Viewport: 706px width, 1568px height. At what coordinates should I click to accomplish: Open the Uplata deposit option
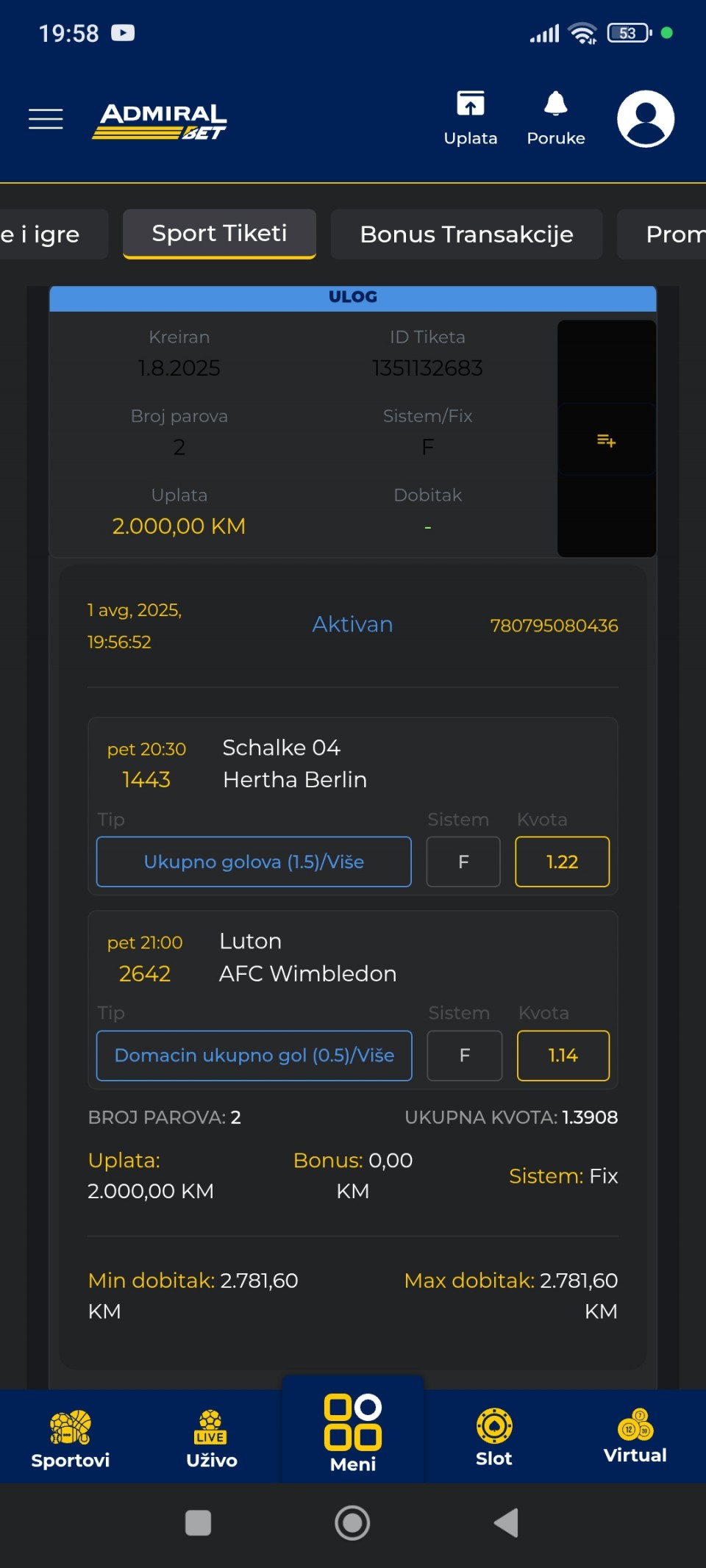pyautogui.click(x=471, y=119)
